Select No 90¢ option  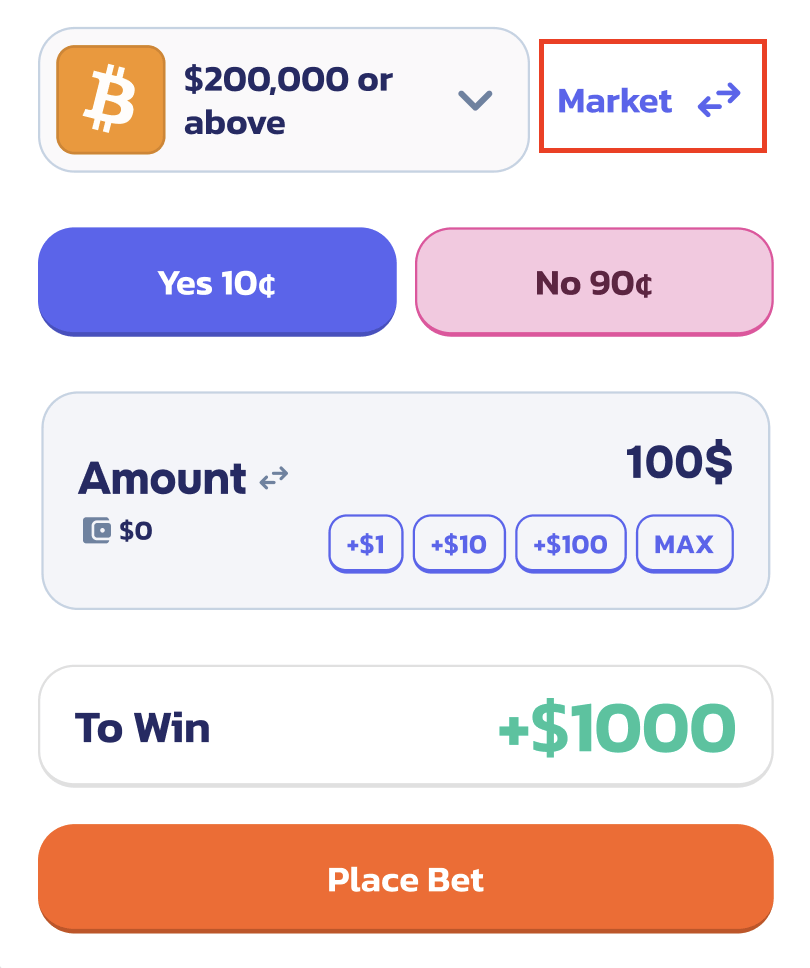coord(594,283)
